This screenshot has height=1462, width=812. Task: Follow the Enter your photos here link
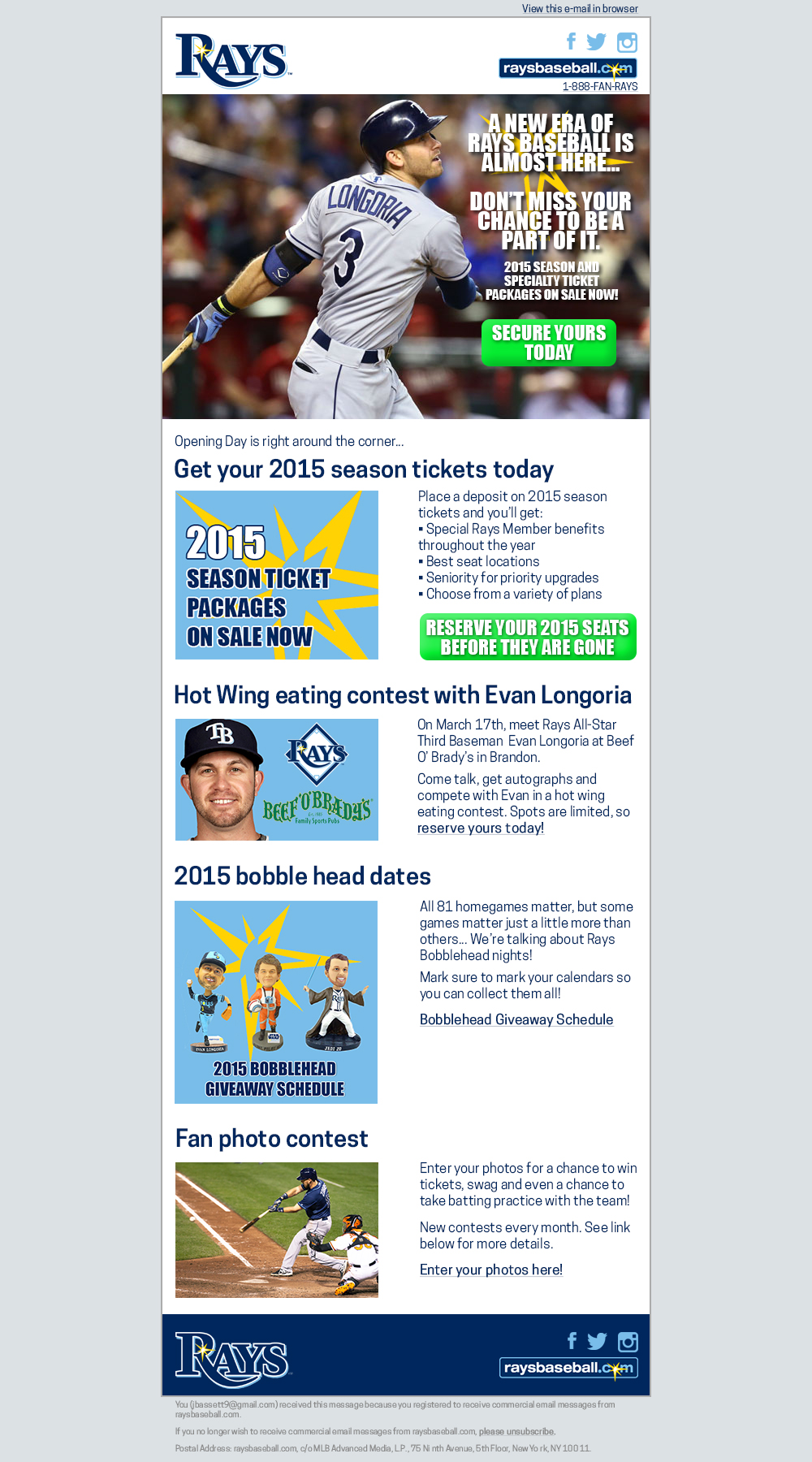(x=491, y=1270)
